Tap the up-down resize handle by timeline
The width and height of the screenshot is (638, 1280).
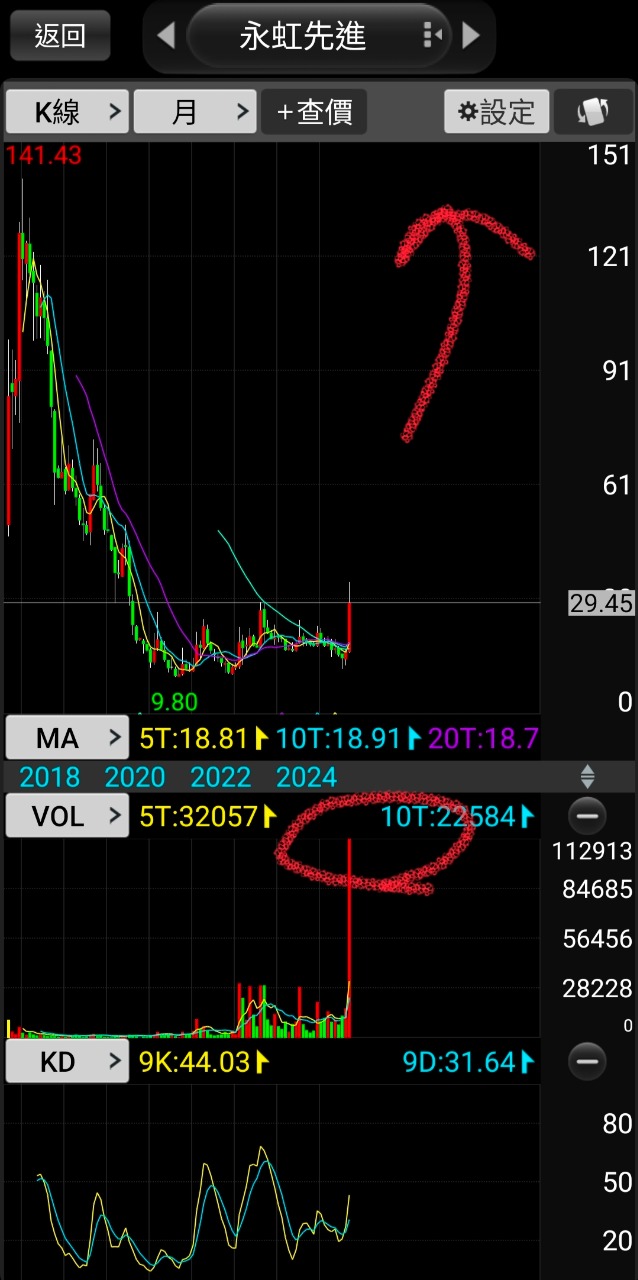(587, 776)
